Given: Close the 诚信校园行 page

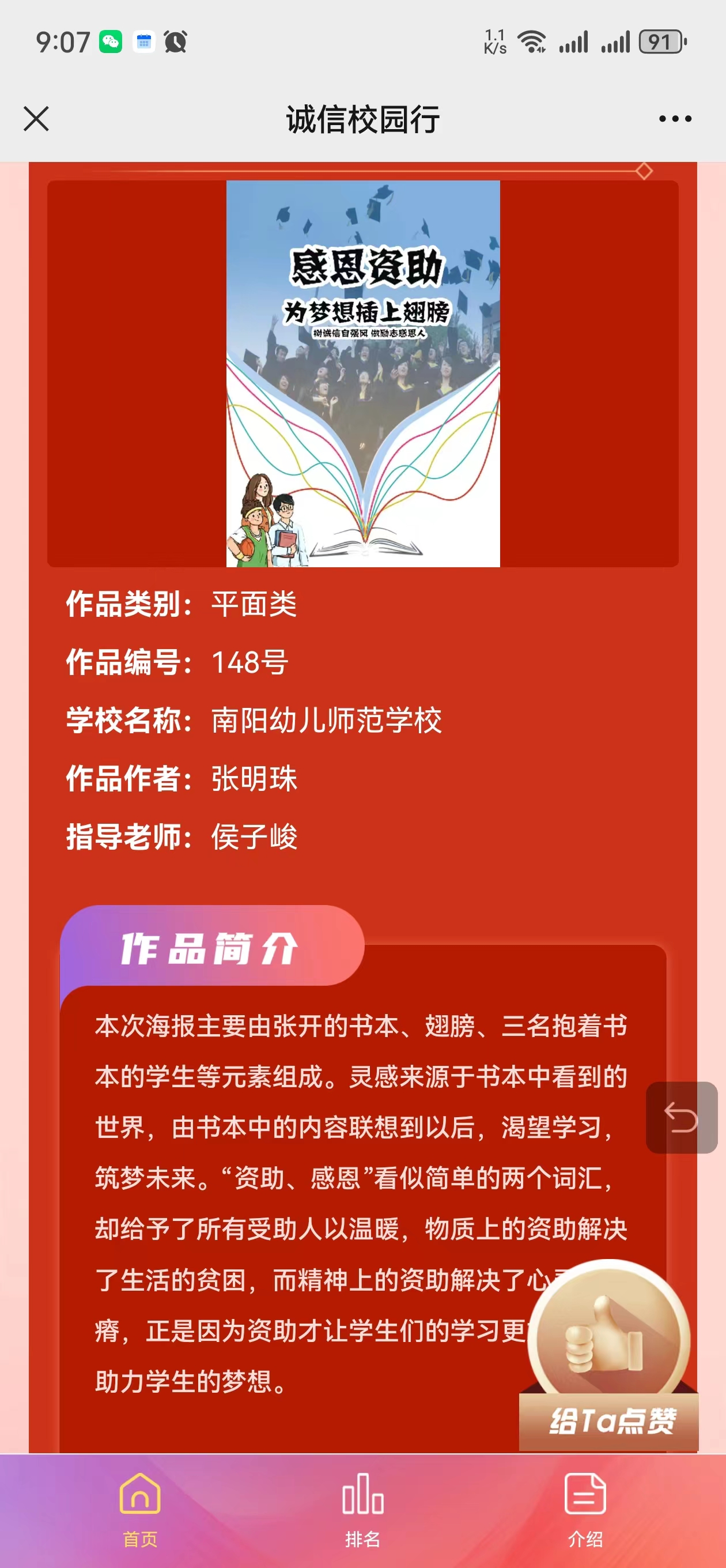Looking at the screenshot, I should pyautogui.click(x=36, y=119).
